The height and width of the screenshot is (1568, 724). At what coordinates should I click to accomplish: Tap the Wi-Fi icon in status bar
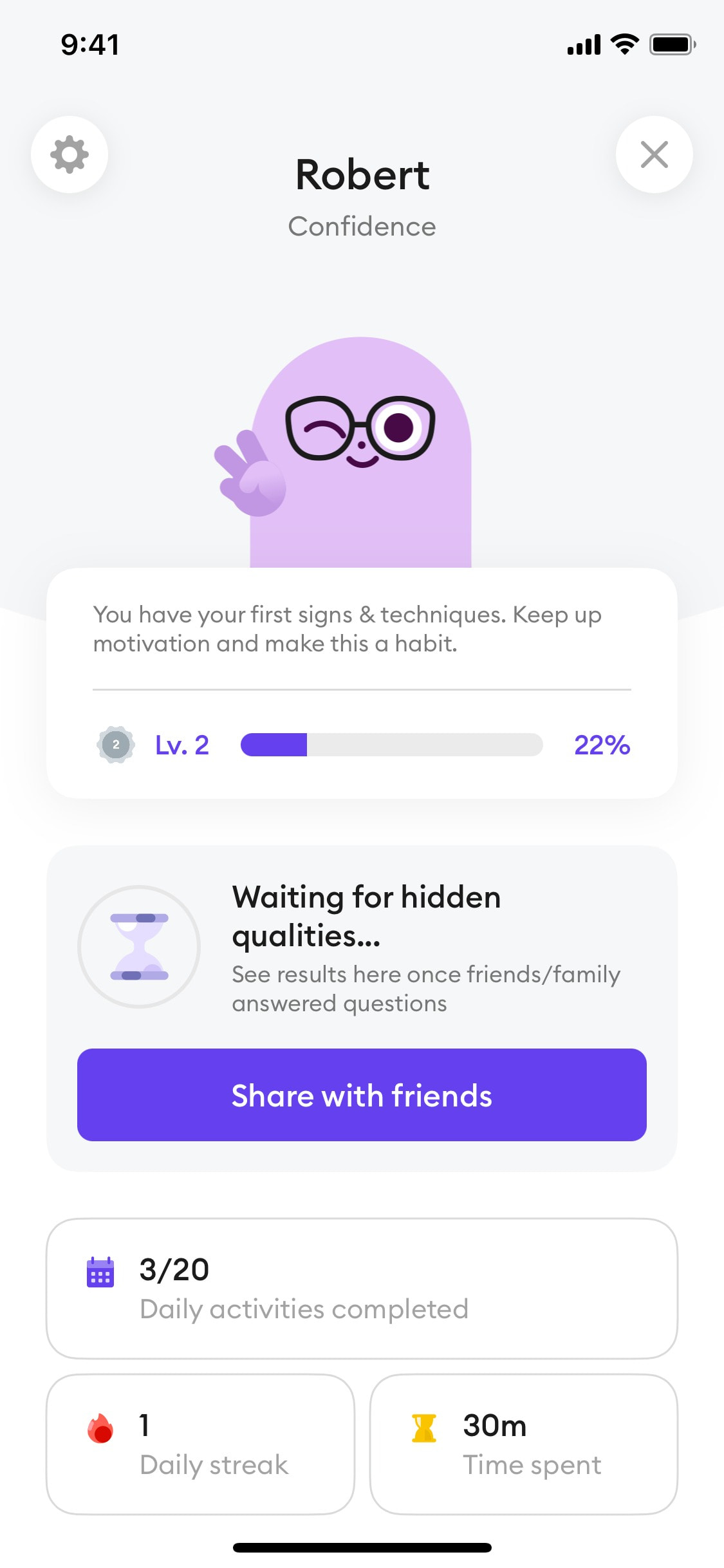[622, 44]
